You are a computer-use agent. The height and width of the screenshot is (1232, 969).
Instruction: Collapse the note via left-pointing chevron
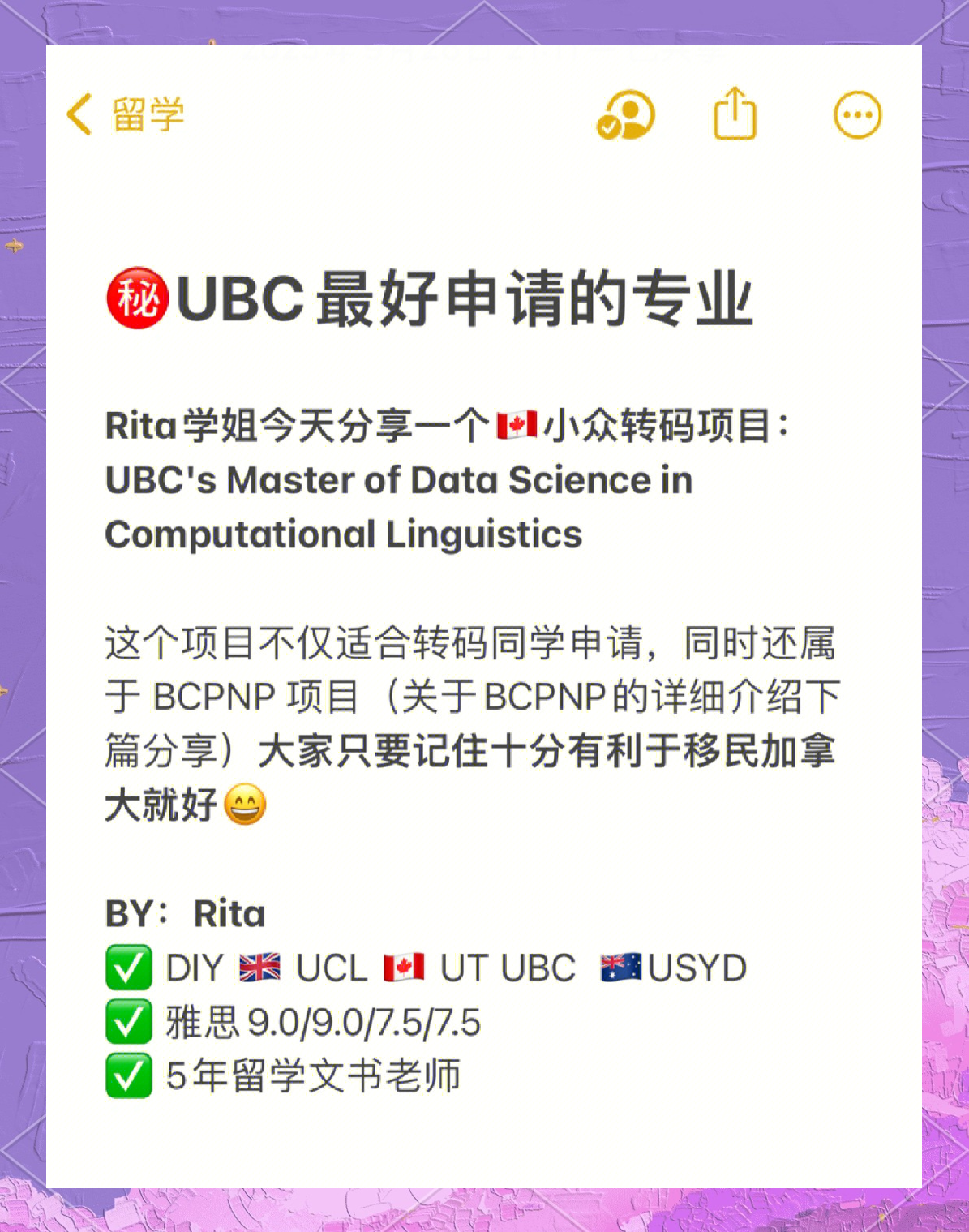[x=79, y=115]
